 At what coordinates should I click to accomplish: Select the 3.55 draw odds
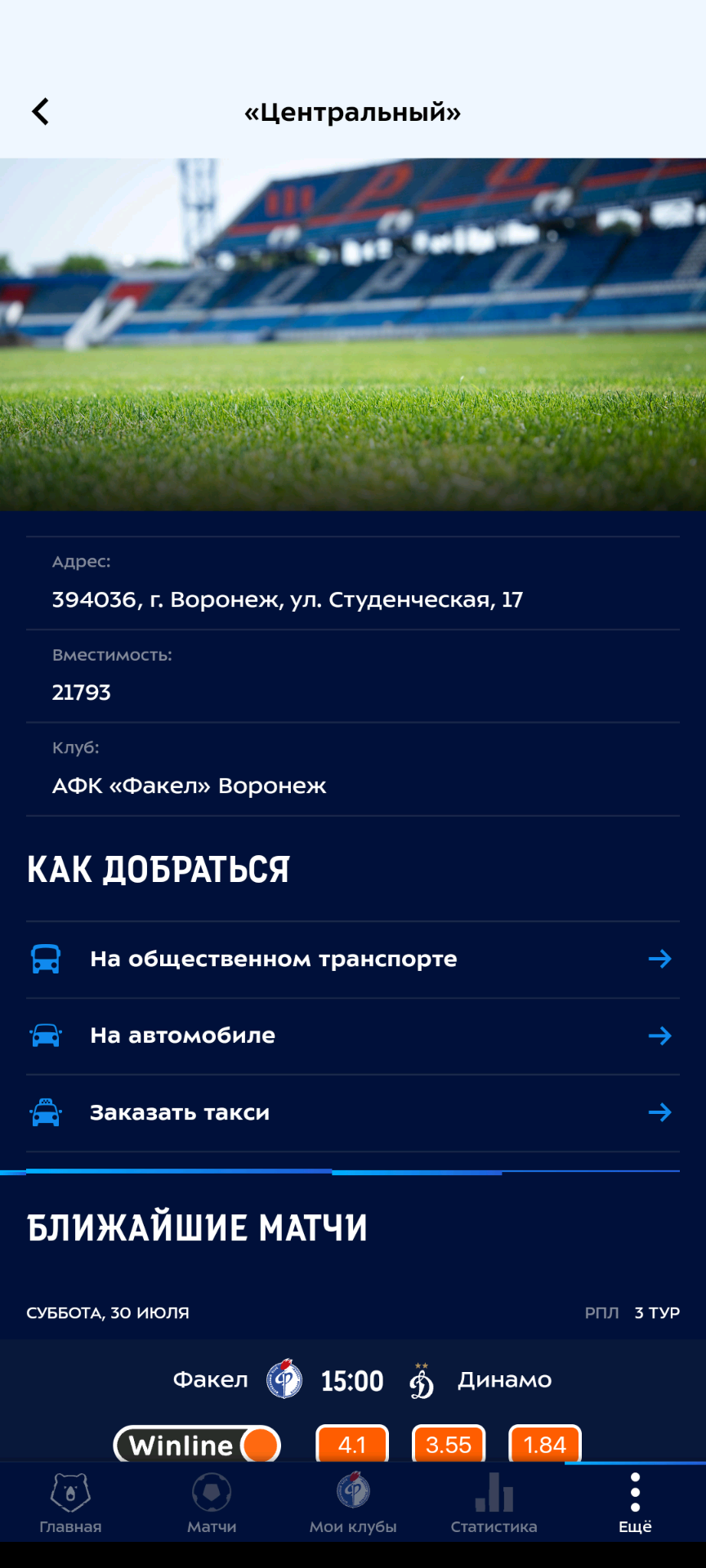click(x=449, y=1445)
